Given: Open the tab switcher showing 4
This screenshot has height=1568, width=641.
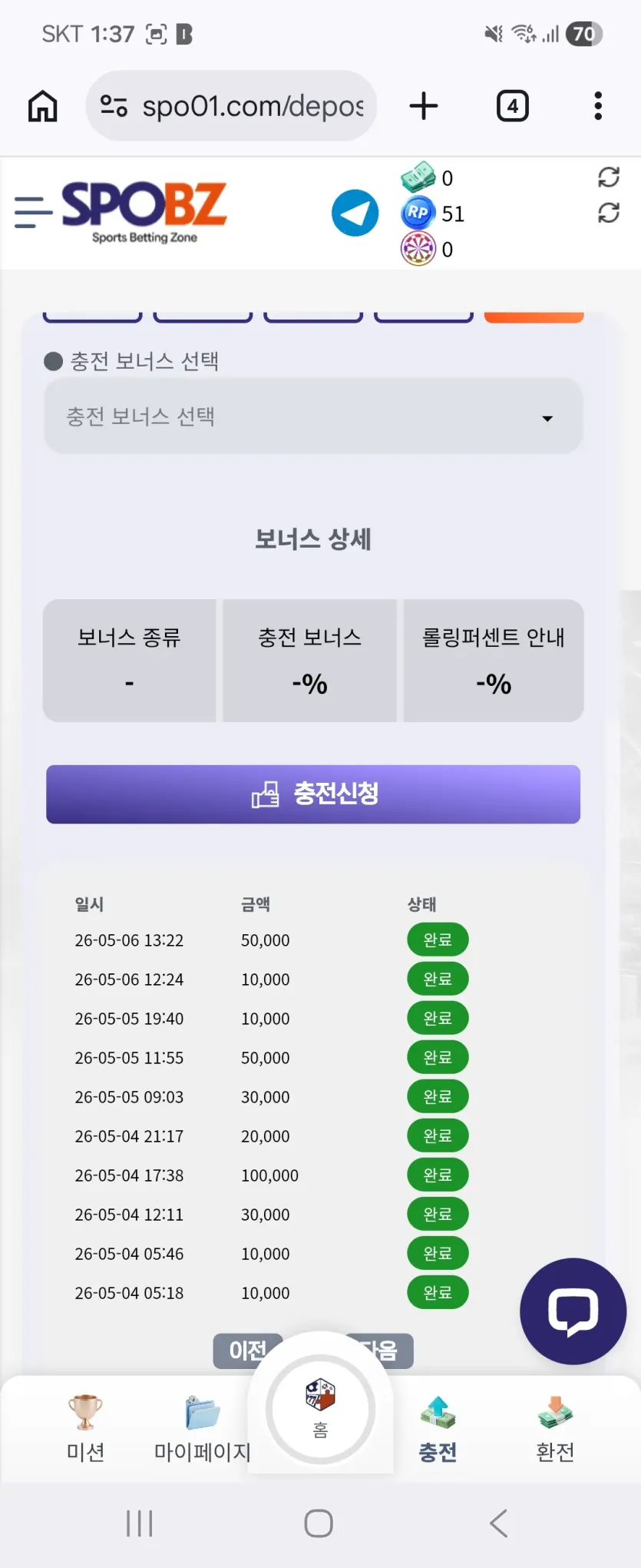Looking at the screenshot, I should (512, 106).
